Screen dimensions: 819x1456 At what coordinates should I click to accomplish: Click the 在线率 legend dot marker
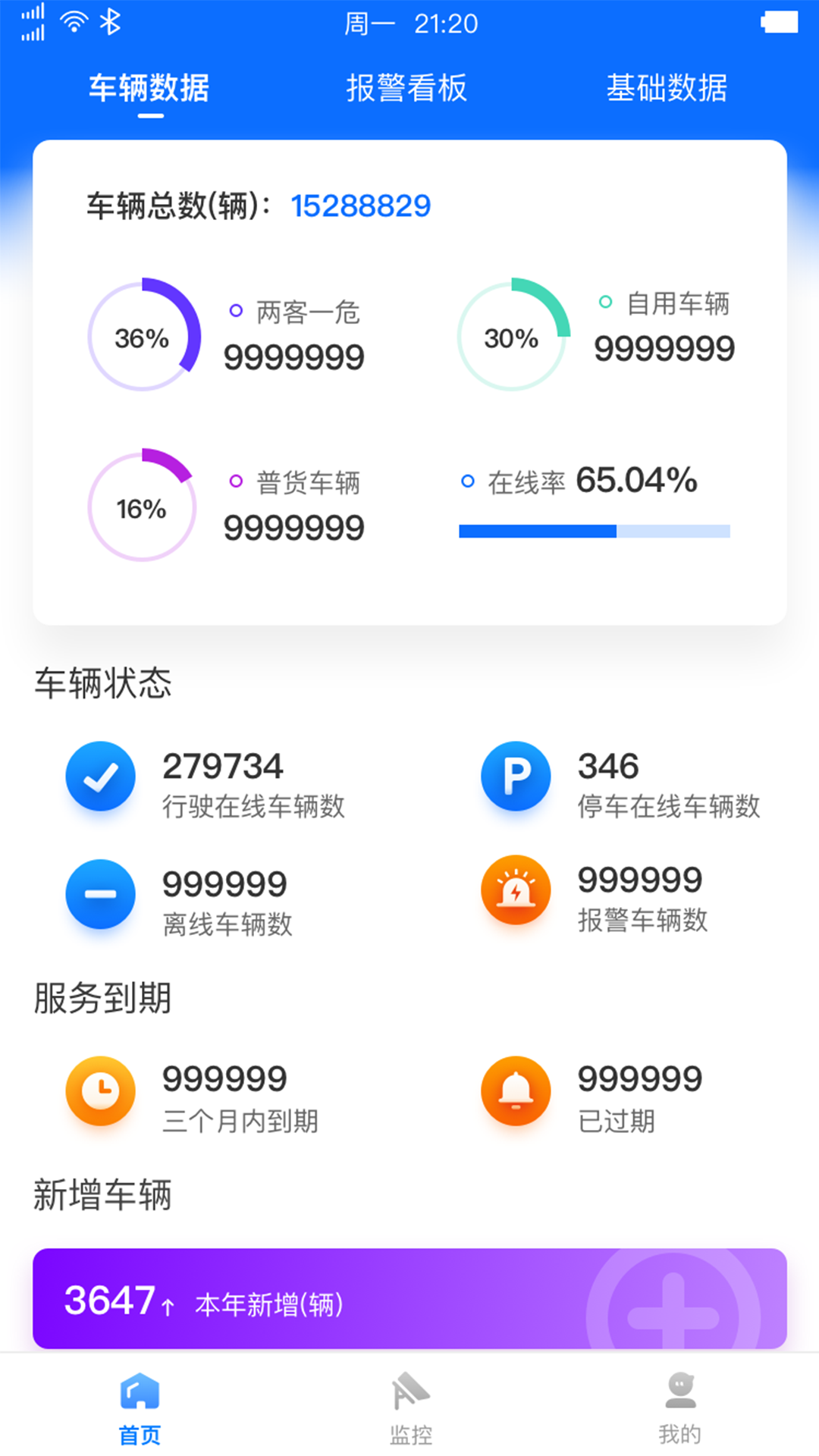[x=468, y=481]
